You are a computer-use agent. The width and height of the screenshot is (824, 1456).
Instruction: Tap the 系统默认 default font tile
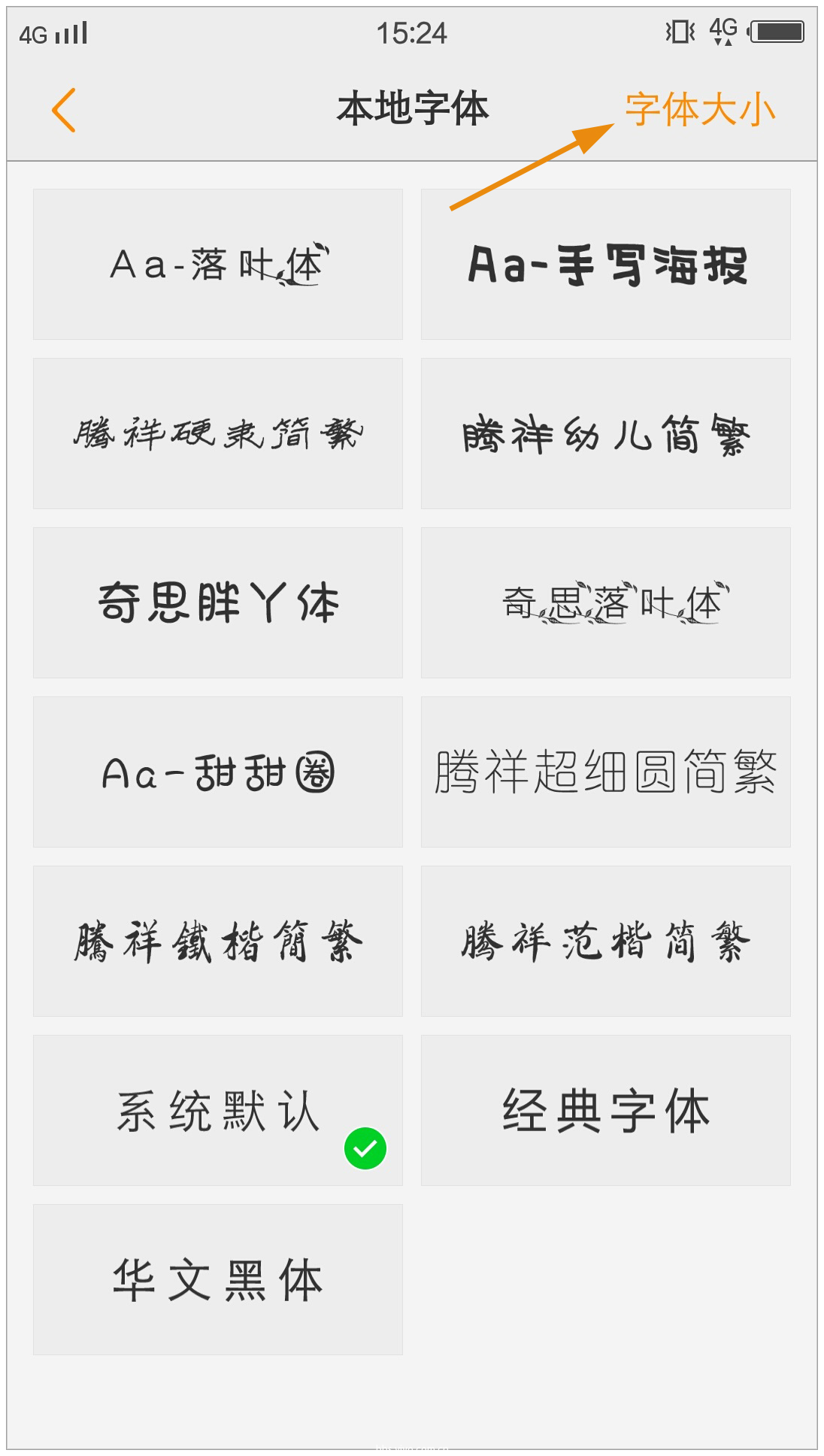pyautogui.click(x=218, y=1110)
